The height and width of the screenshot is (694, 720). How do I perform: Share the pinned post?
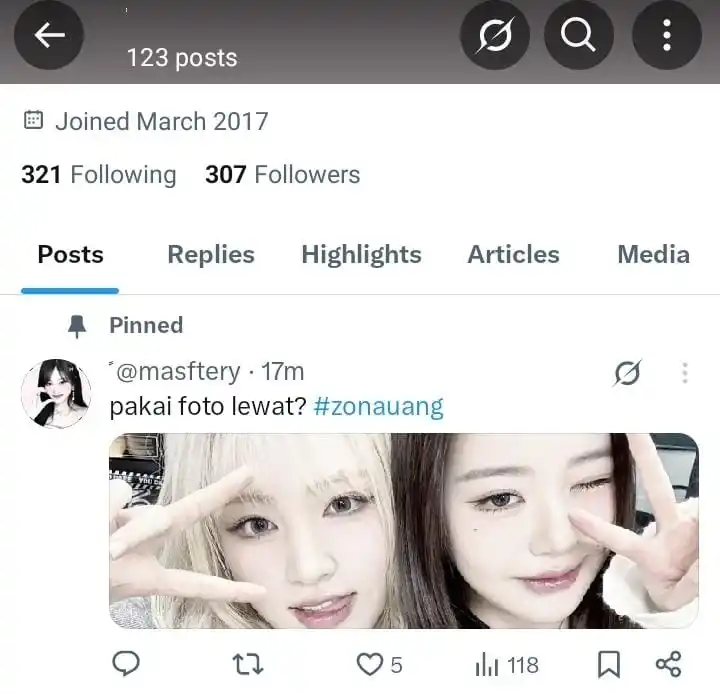pos(668,664)
